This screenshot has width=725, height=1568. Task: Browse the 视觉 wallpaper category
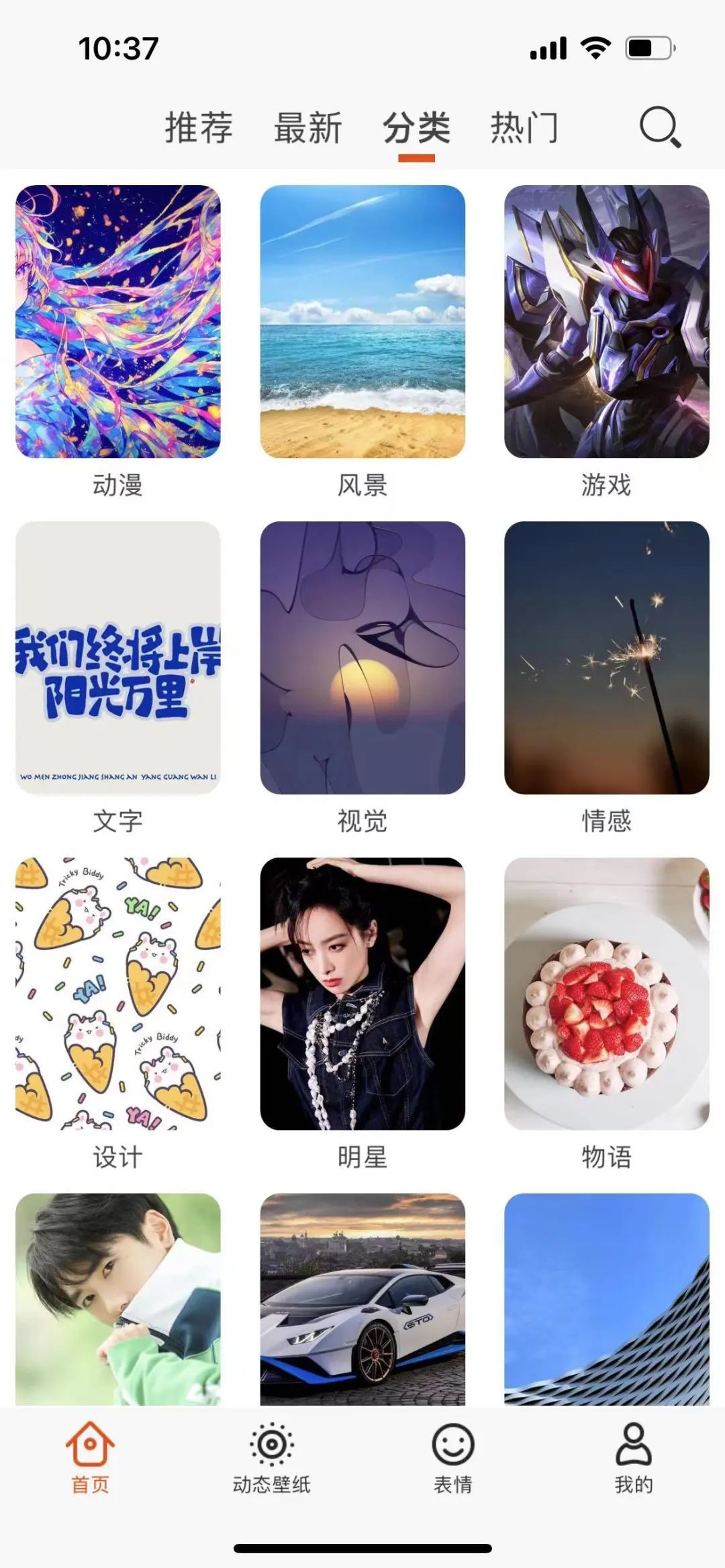click(x=362, y=658)
